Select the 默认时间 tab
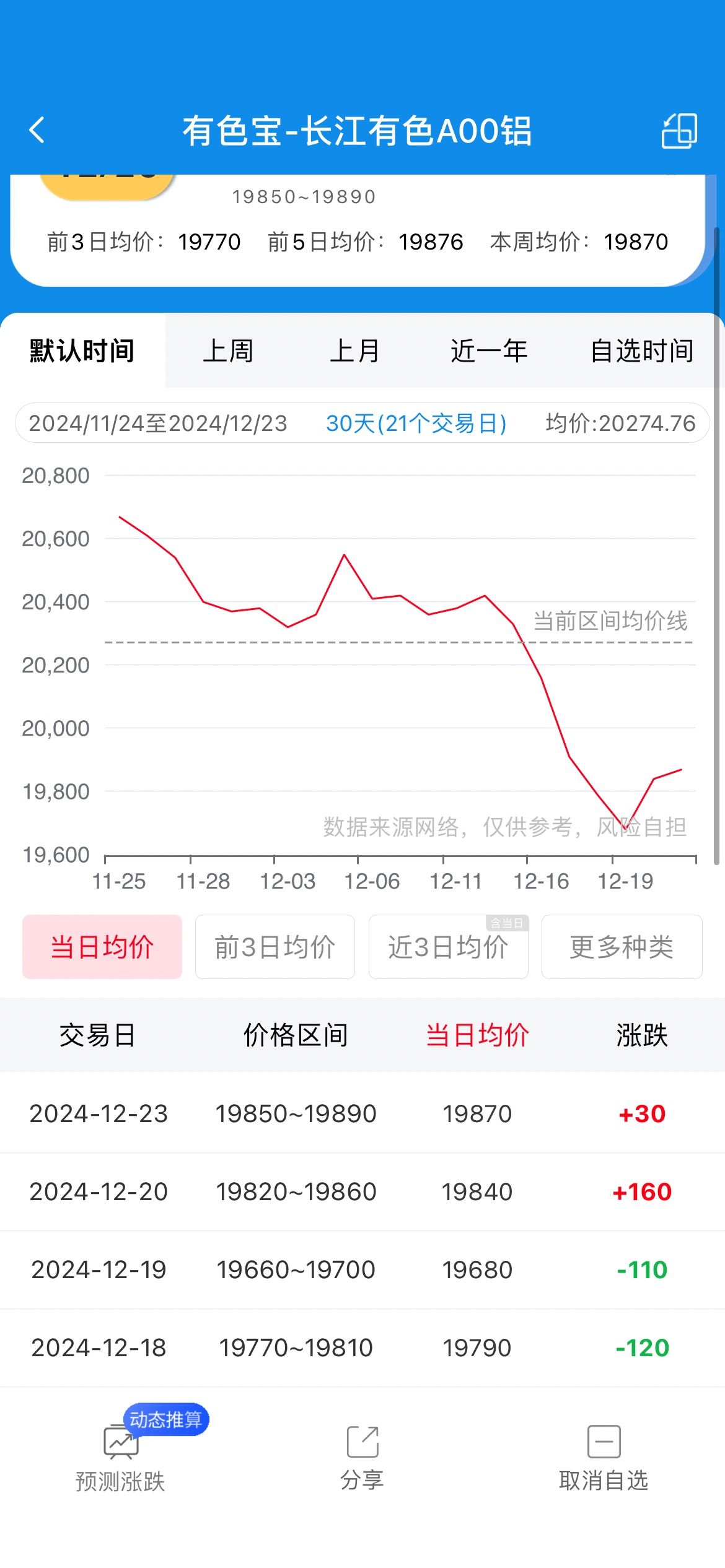725x1568 pixels. point(82,351)
